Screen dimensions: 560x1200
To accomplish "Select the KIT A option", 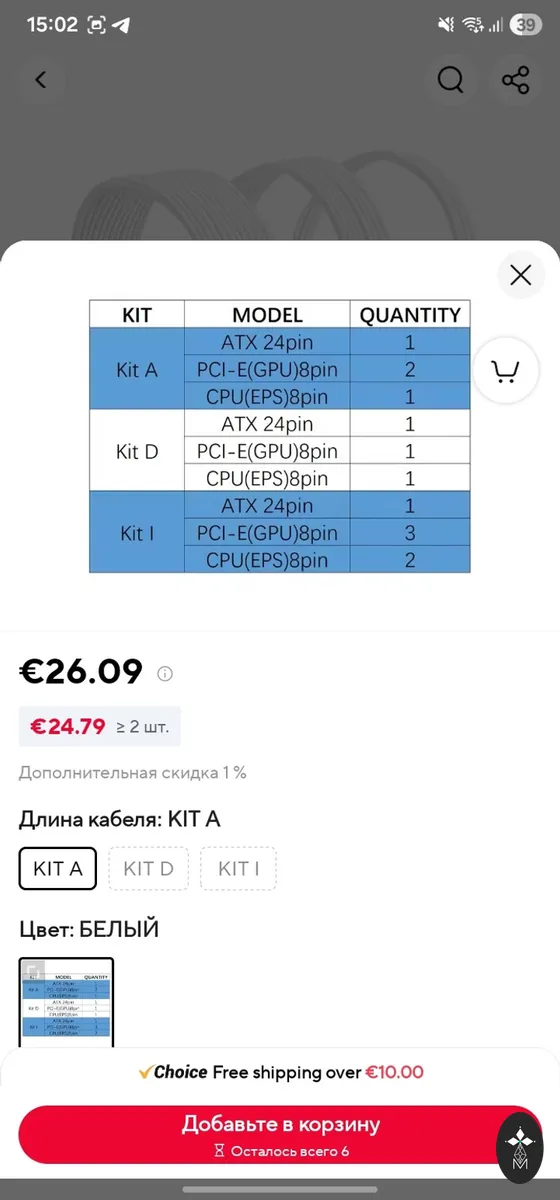I will click(x=58, y=868).
